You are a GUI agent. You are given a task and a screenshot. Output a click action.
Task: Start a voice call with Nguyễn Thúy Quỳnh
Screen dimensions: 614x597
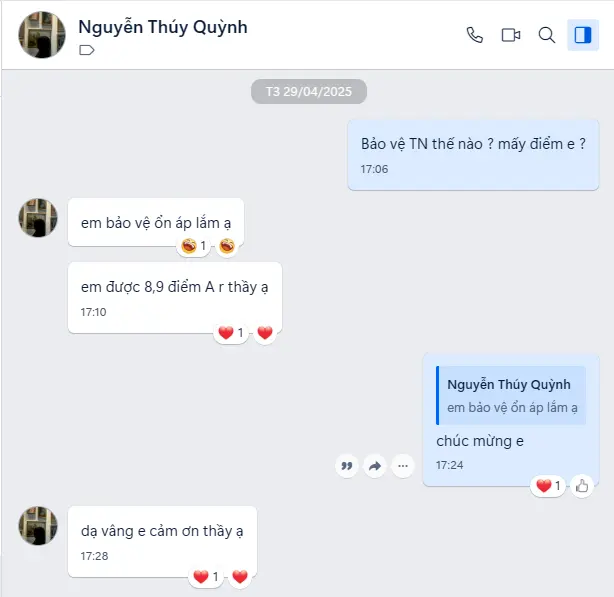tap(475, 35)
